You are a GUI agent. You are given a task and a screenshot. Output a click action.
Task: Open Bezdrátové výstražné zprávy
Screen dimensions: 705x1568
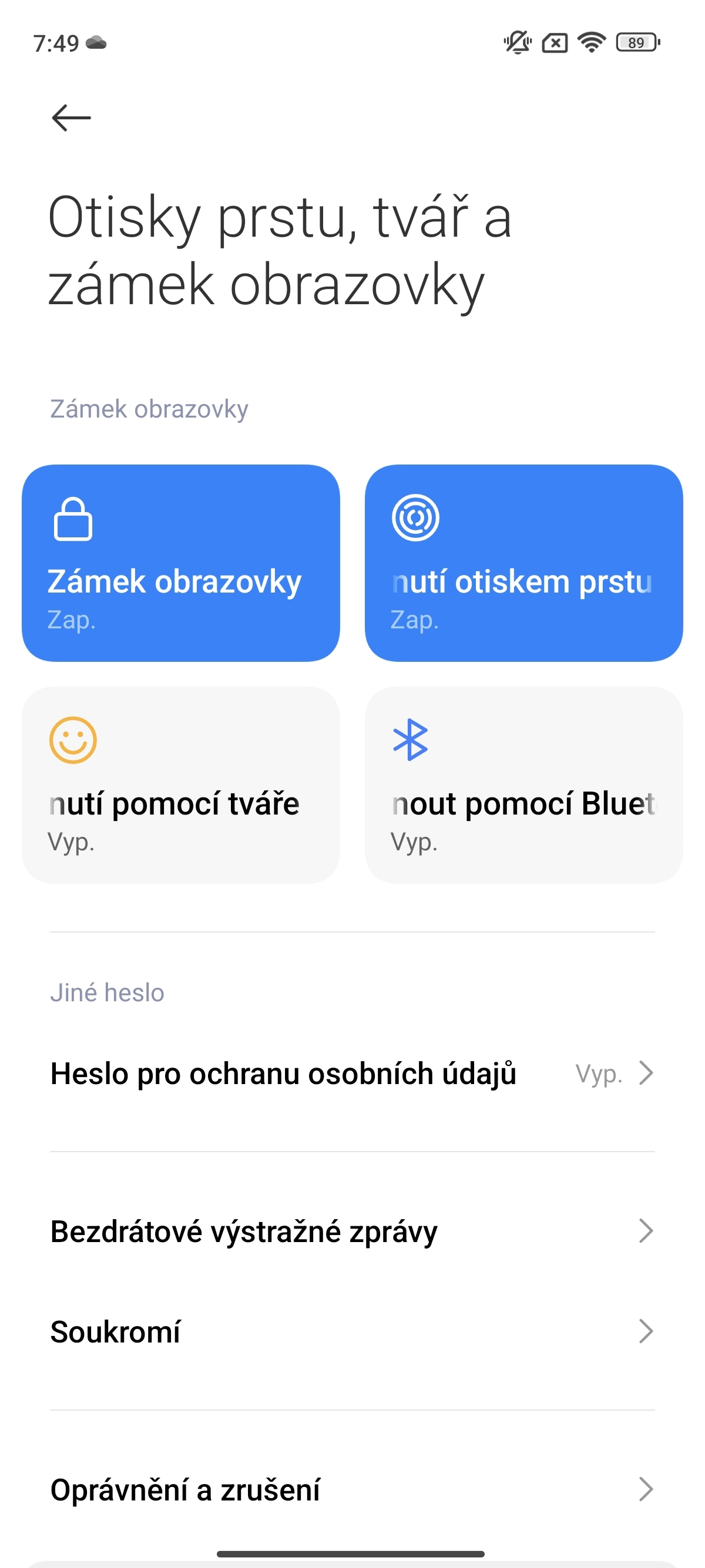point(352,1231)
